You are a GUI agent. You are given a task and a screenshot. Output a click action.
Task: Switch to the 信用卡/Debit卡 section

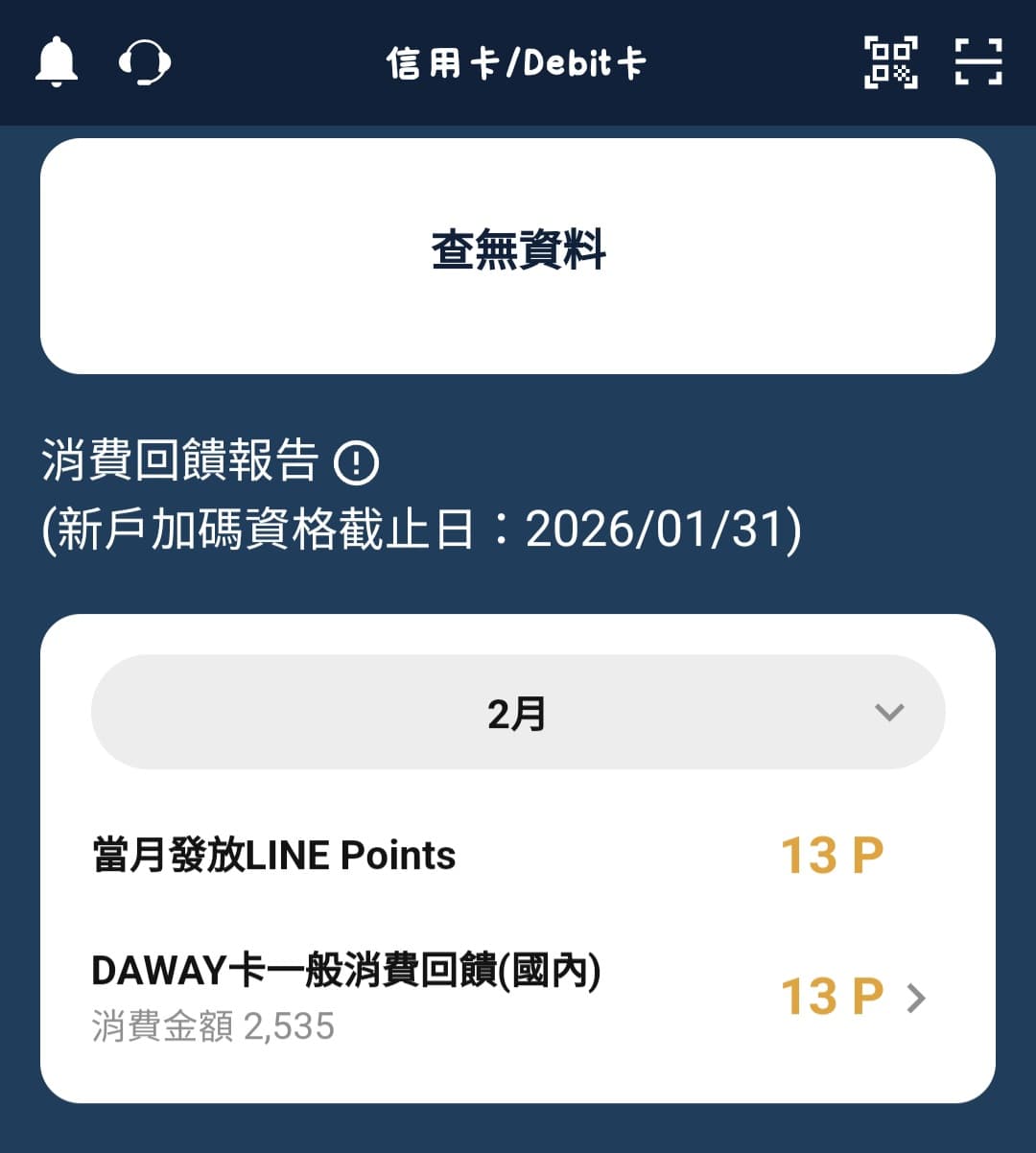click(x=518, y=62)
